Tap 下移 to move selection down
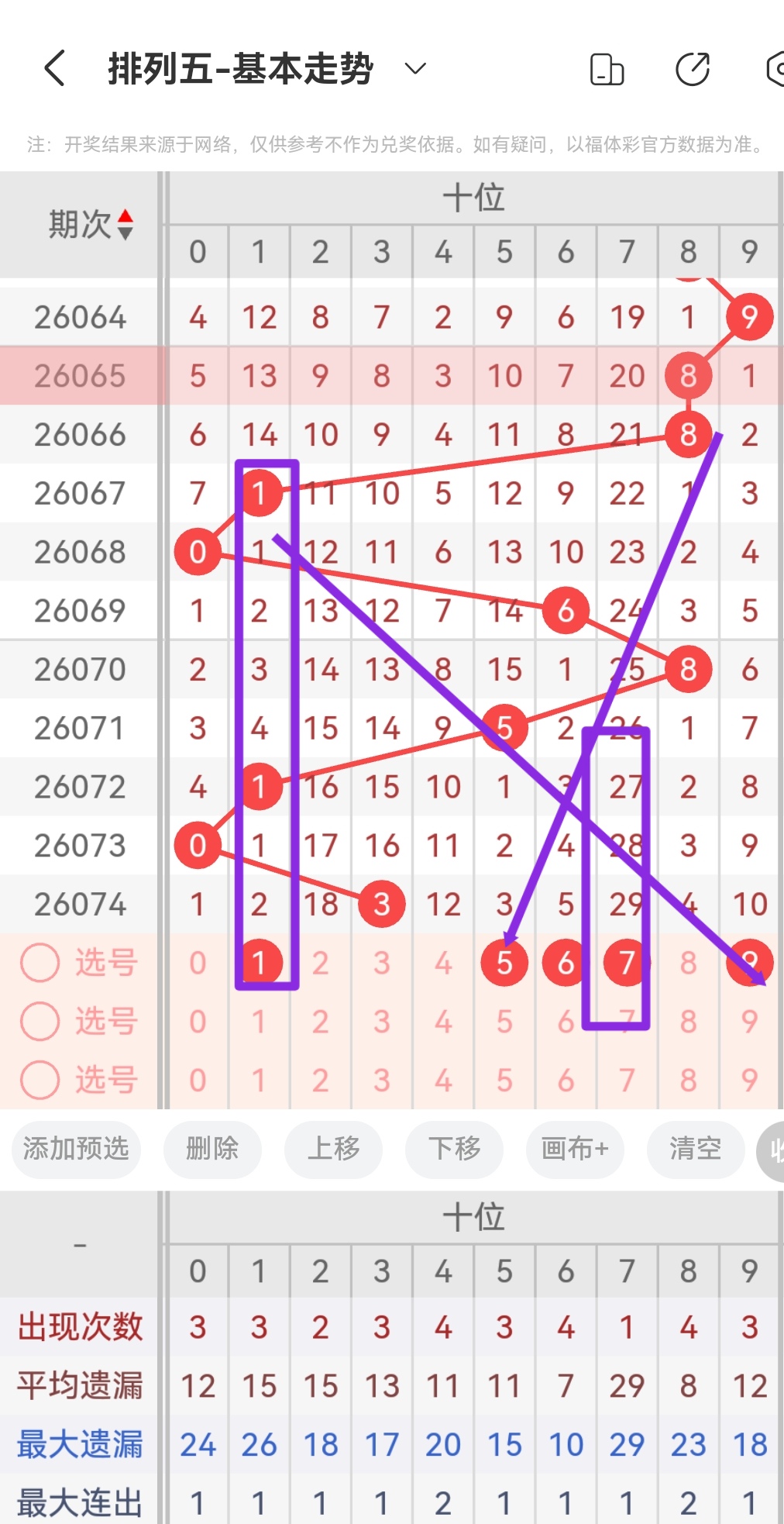 (454, 1150)
